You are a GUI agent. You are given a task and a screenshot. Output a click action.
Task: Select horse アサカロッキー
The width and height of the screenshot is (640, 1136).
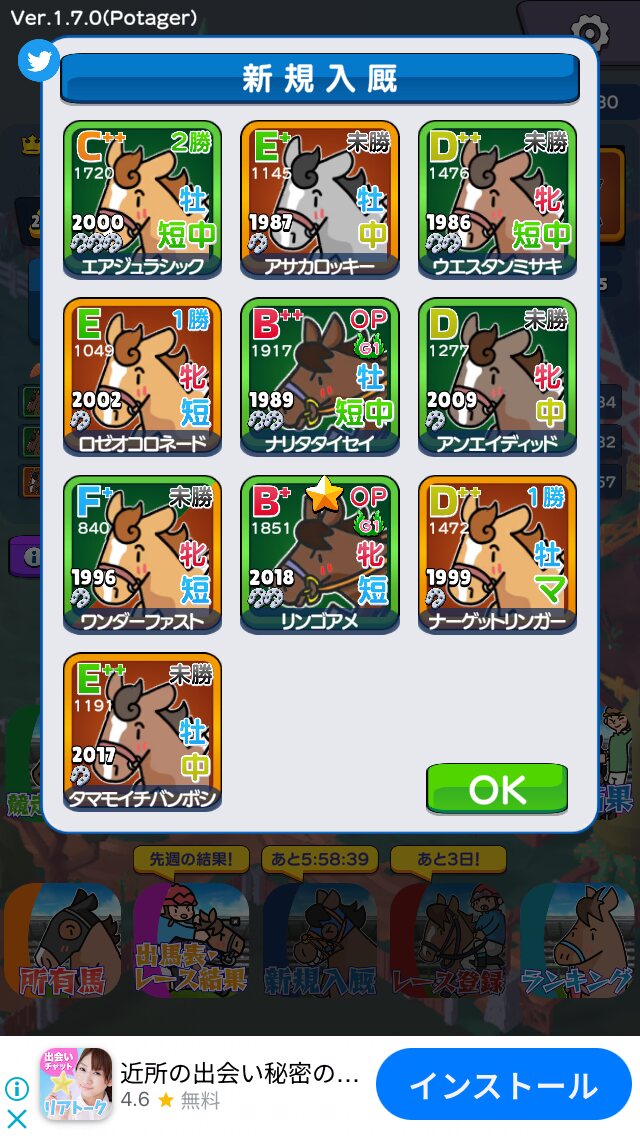pyautogui.click(x=320, y=199)
